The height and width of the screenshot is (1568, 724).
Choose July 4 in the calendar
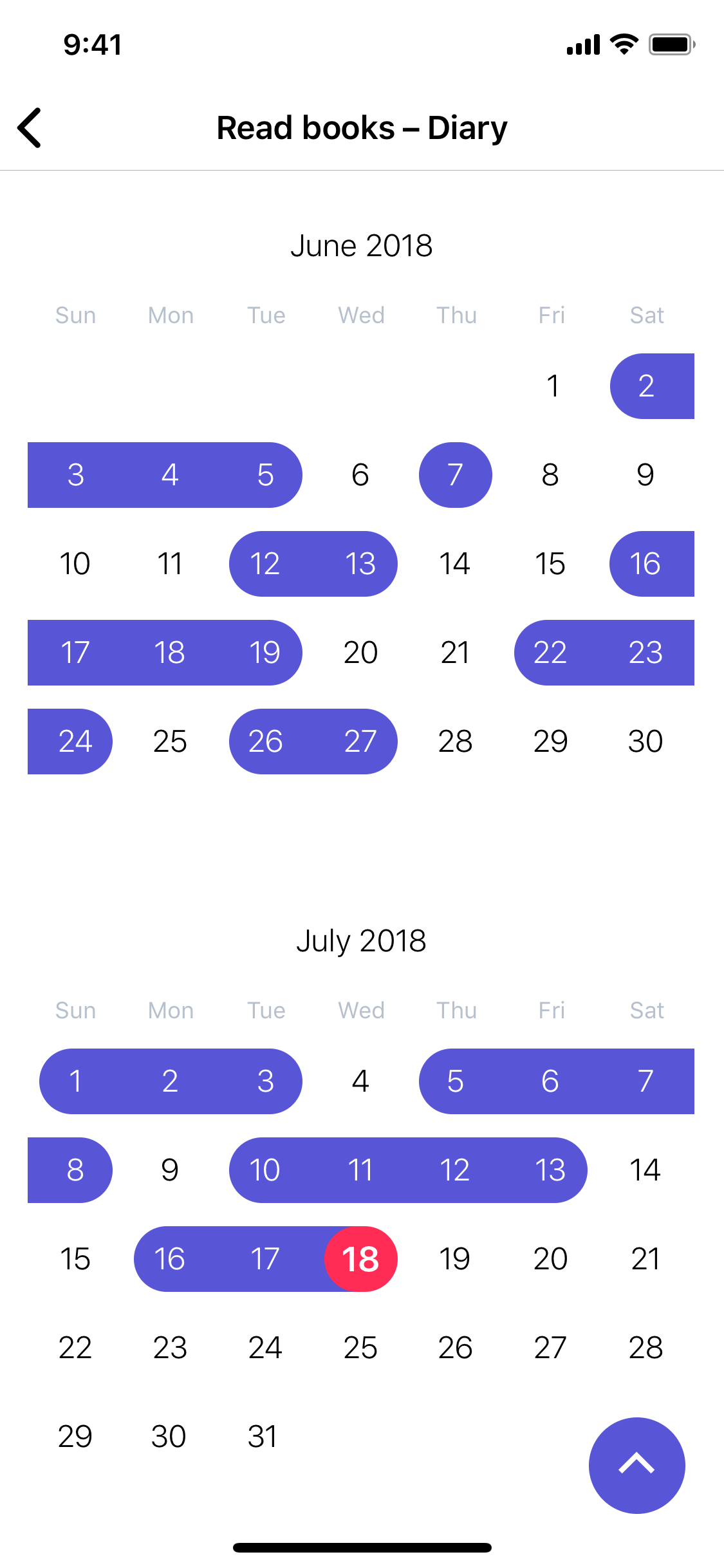tap(360, 1081)
